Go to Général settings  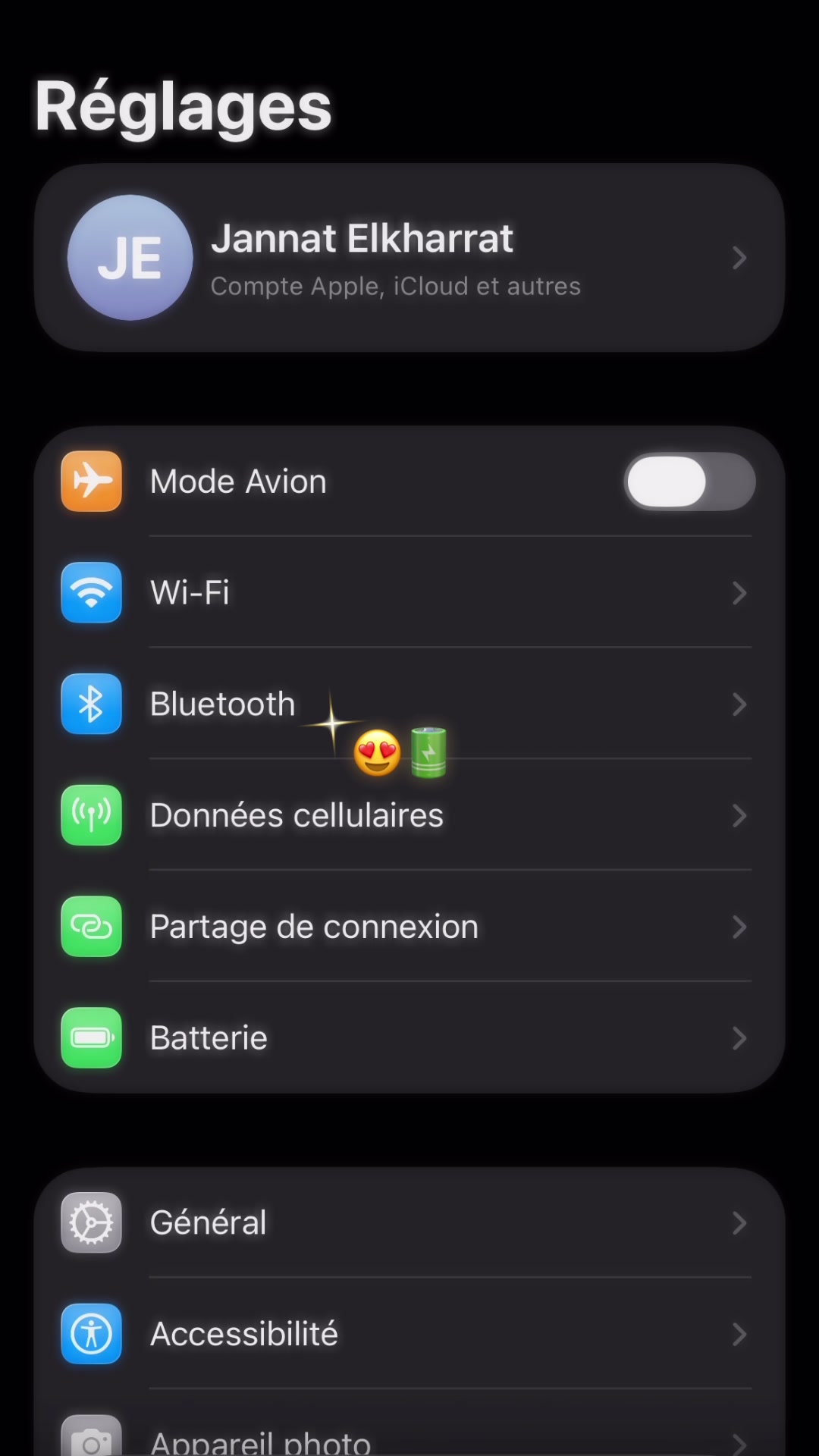pyautogui.click(x=409, y=1222)
